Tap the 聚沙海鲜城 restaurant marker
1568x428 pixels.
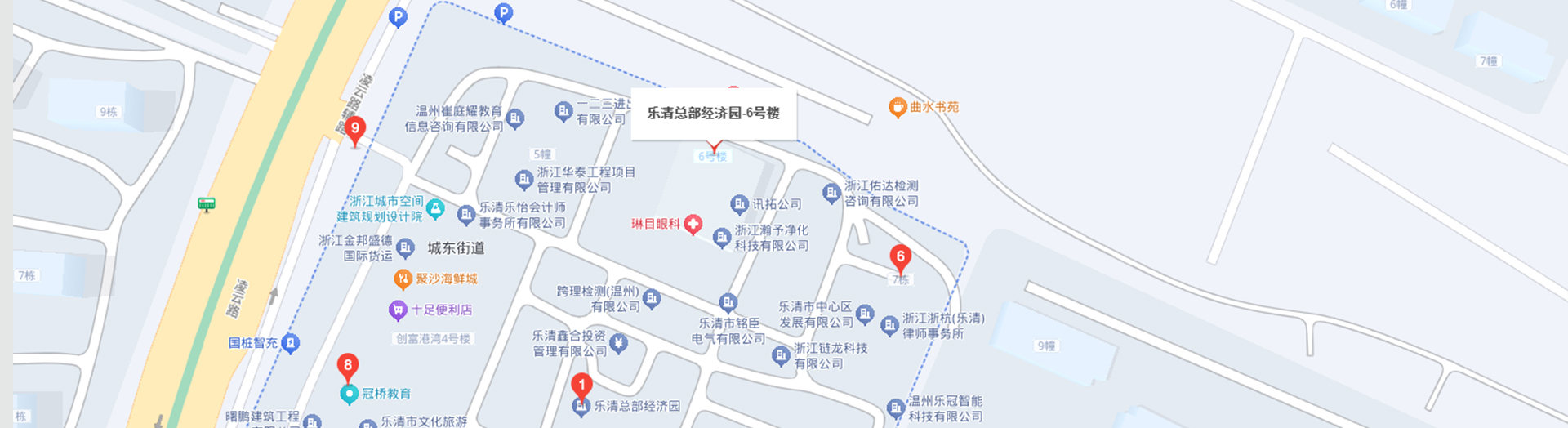(x=403, y=279)
